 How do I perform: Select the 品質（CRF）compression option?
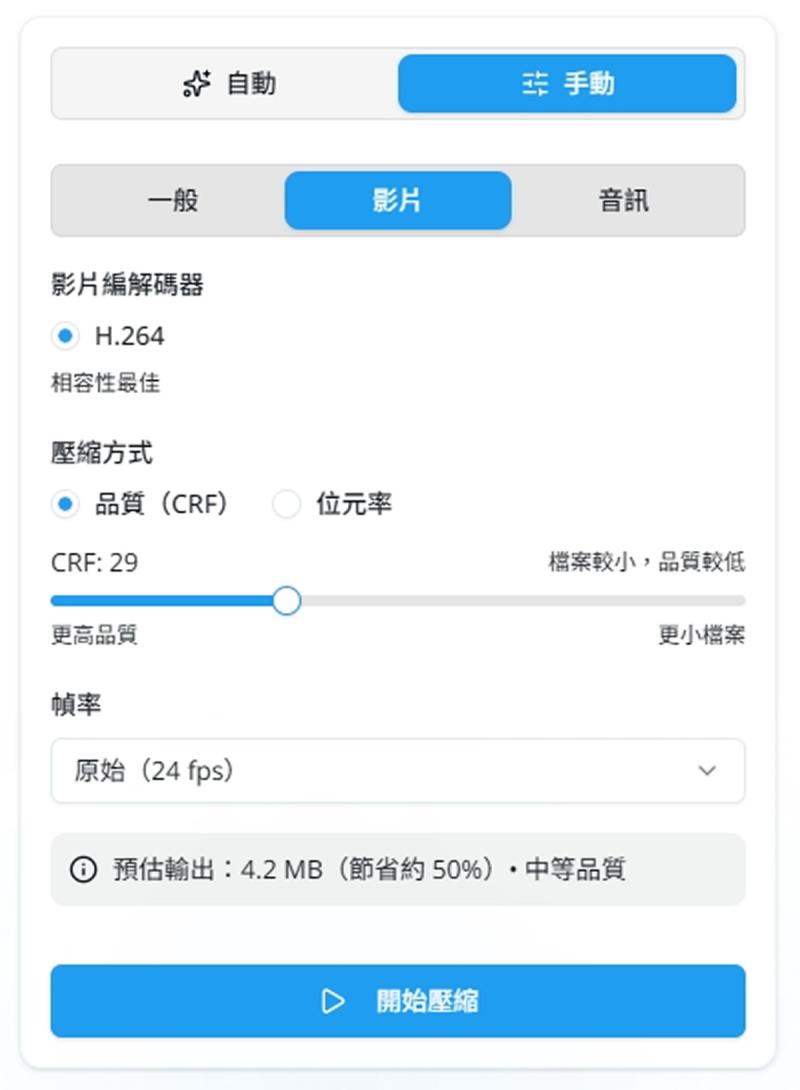64,505
